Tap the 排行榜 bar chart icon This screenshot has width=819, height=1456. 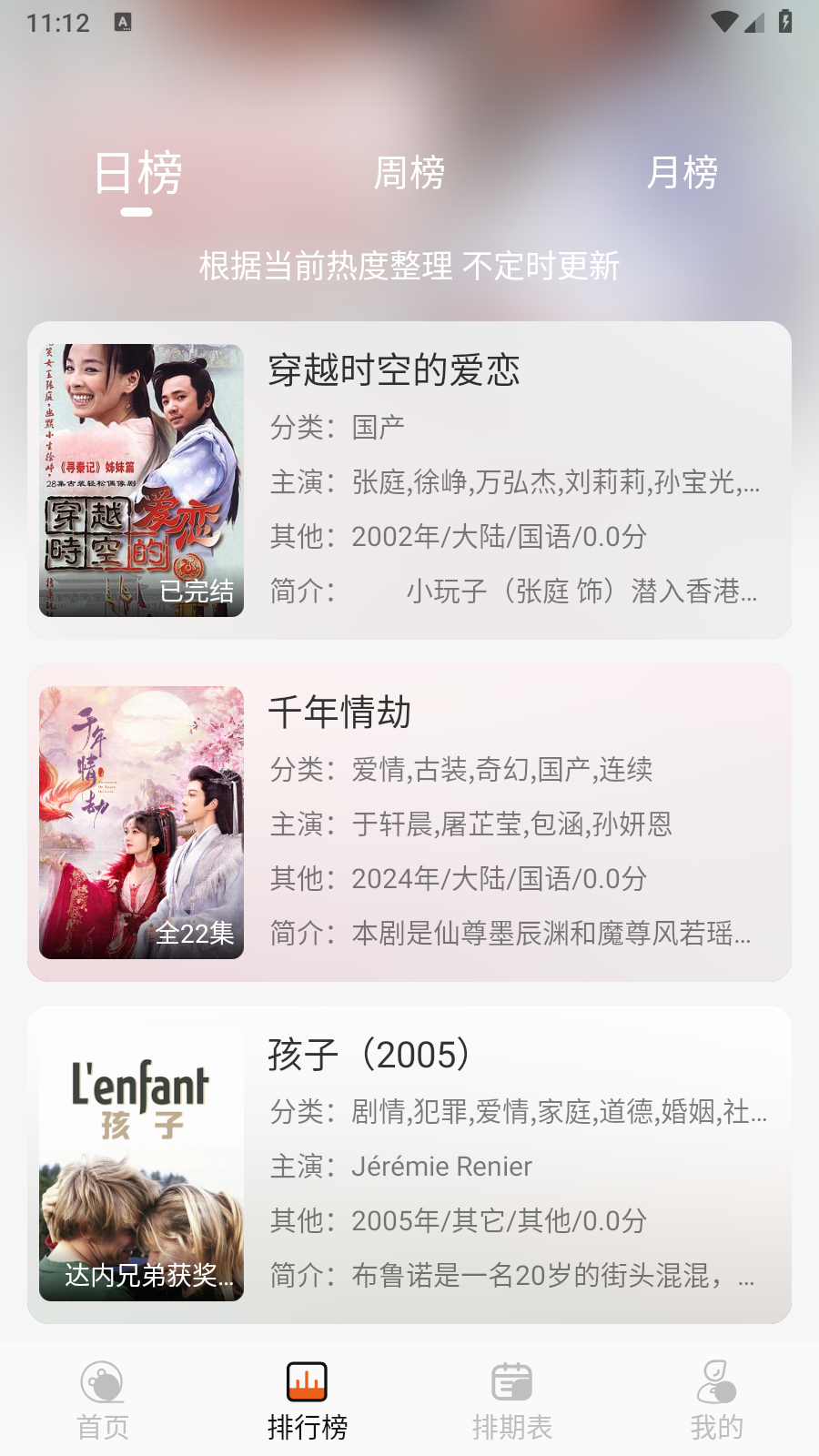tap(308, 1381)
